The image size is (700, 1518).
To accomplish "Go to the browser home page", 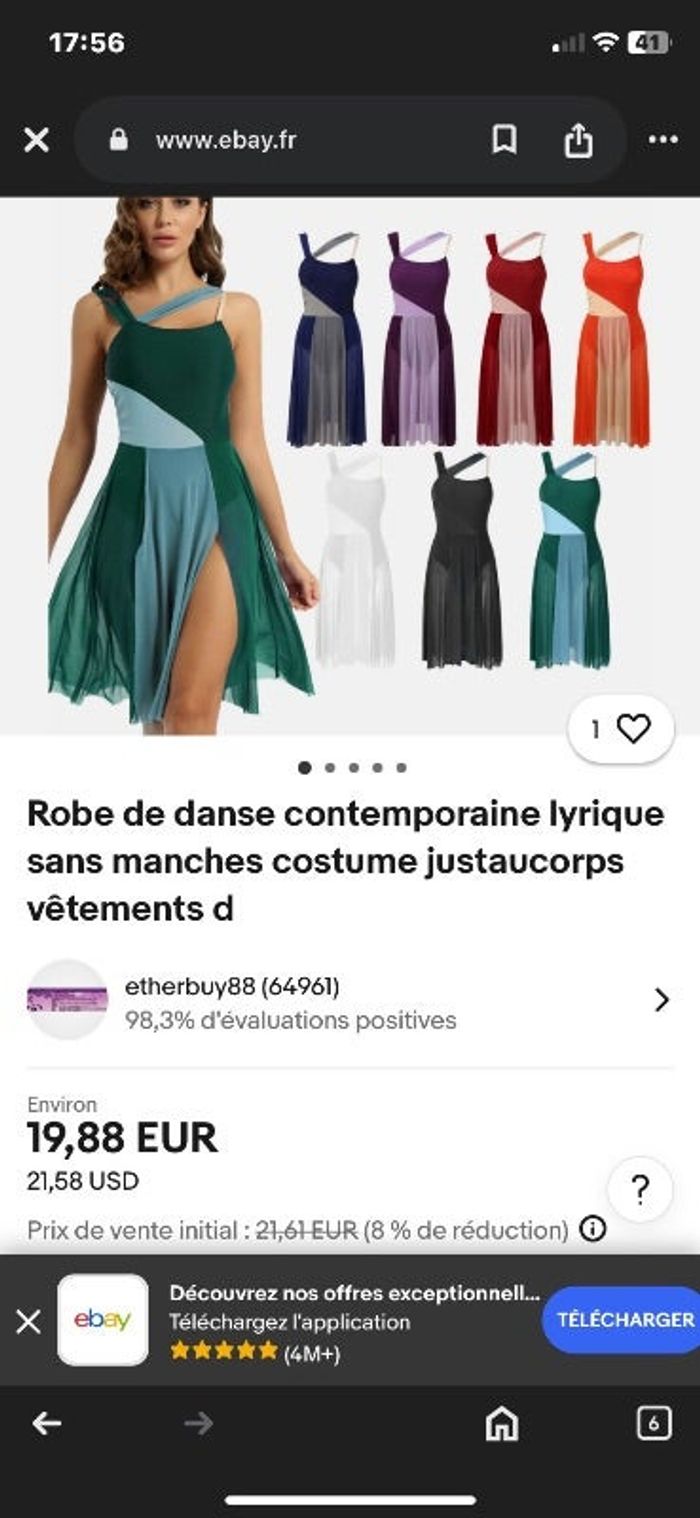I will click(x=502, y=1424).
